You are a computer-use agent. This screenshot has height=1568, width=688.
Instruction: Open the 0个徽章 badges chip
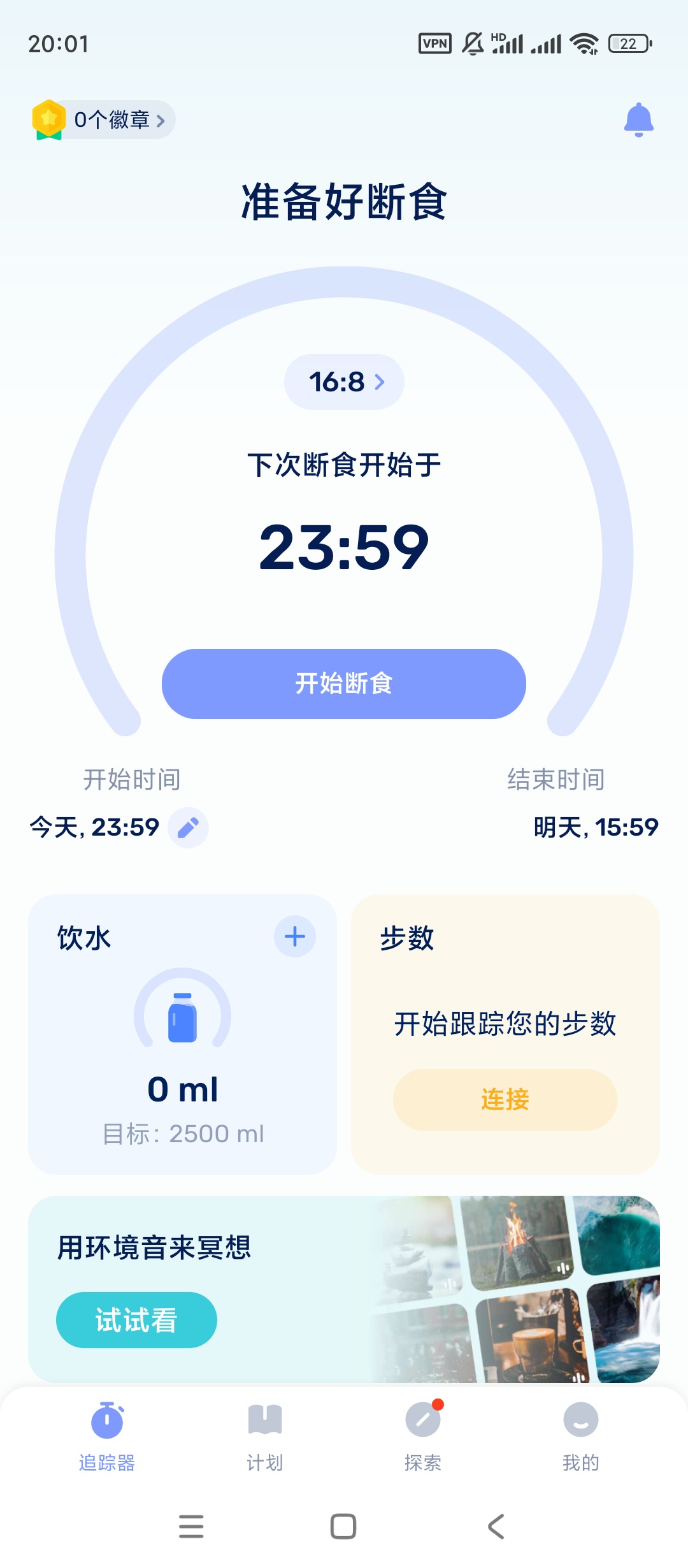103,120
